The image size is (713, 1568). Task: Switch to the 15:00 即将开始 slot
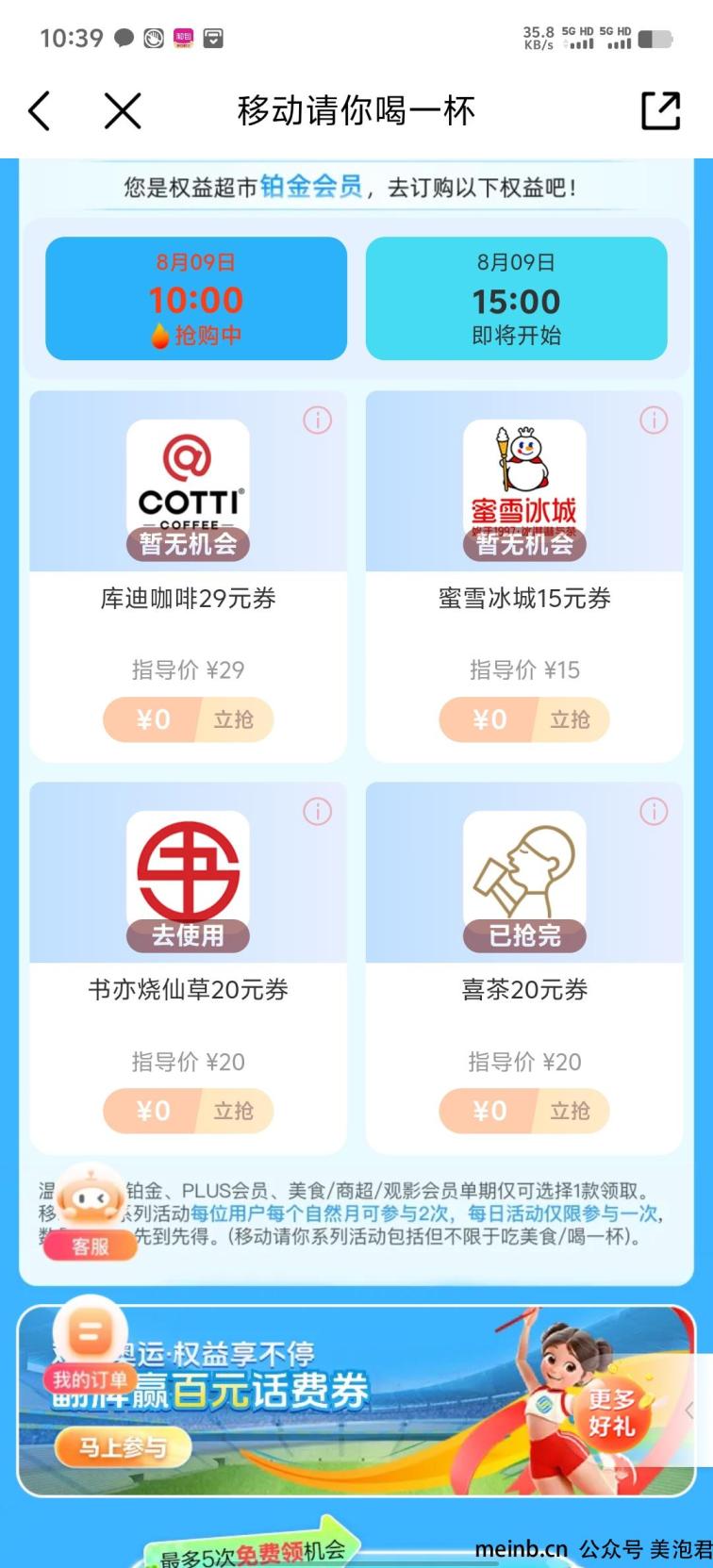pyautogui.click(x=516, y=299)
